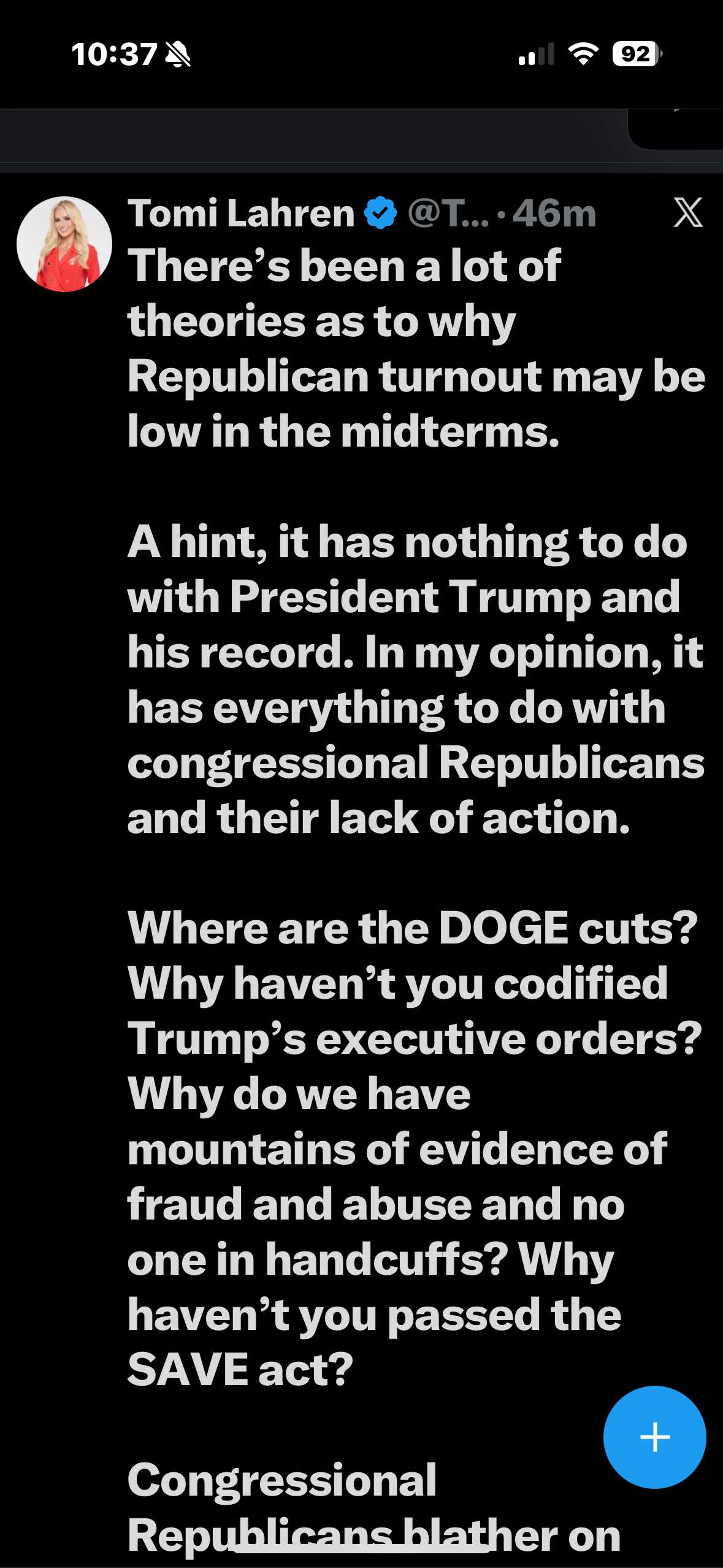723x1568 pixels.
Task: Open Tomi Lahren's profile picture
Action: point(64,244)
